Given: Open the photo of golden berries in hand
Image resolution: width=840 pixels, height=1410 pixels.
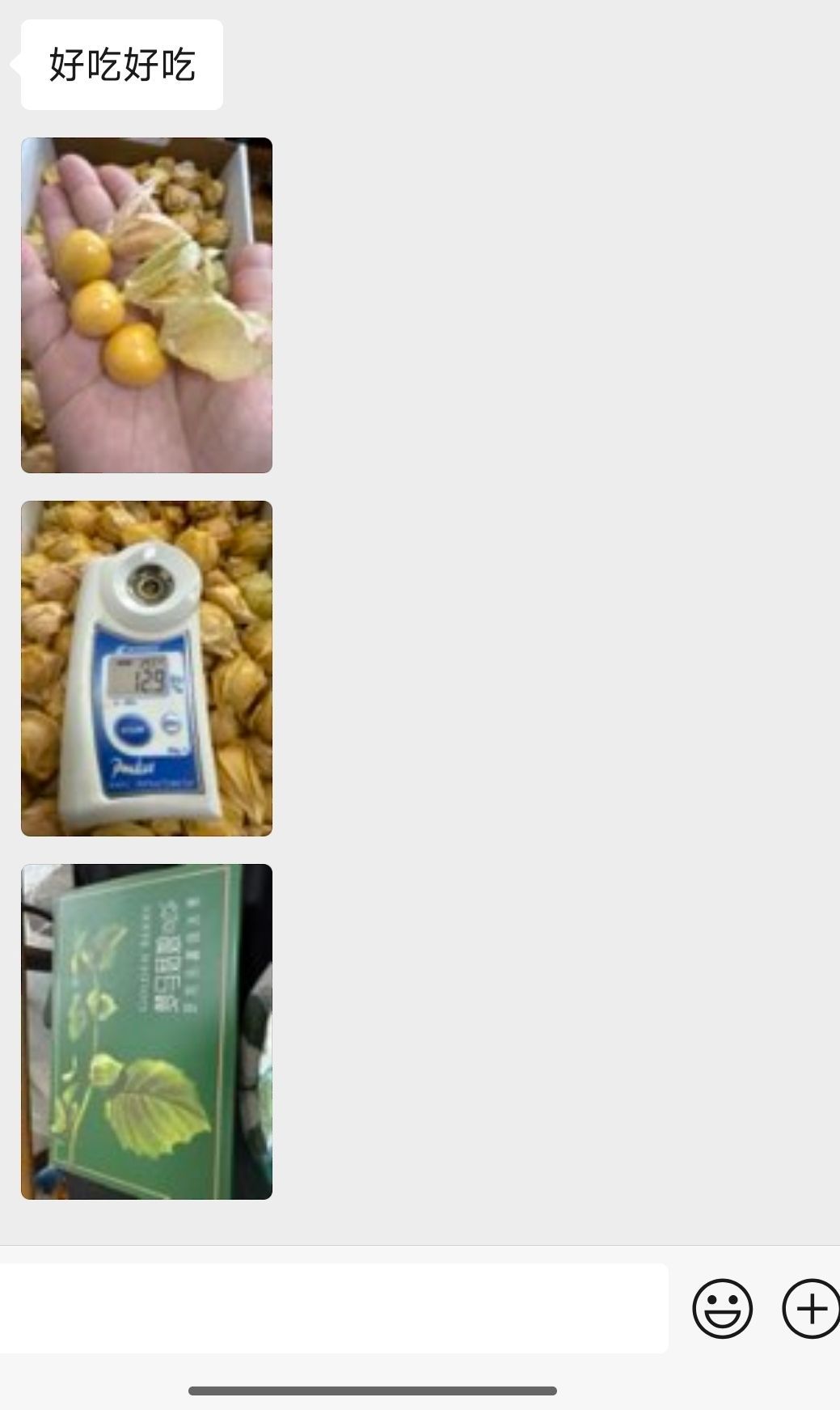Looking at the screenshot, I should (x=146, y=305).
